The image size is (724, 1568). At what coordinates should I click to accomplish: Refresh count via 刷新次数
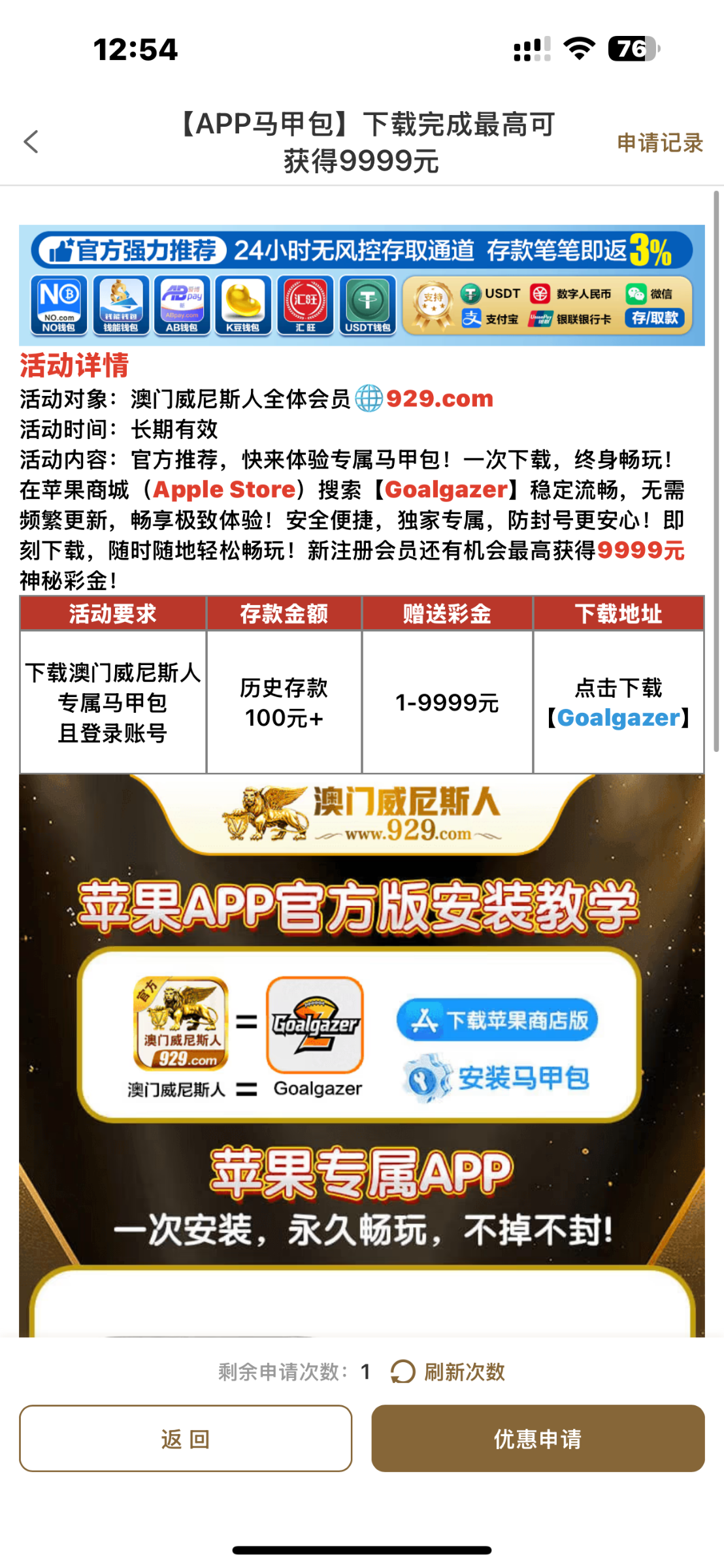tap(449, 1371)
